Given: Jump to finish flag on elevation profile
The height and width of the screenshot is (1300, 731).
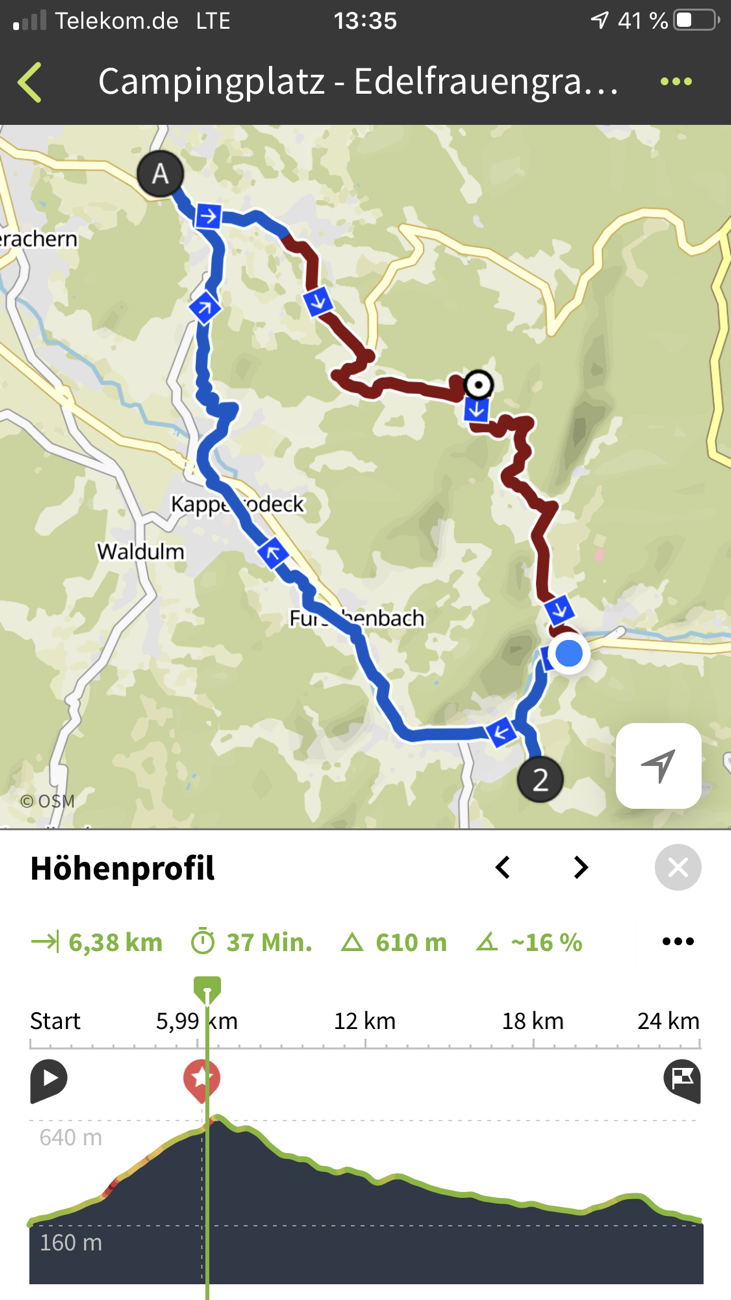Looking at the screenshot, I should click(x=682, y=1080).
